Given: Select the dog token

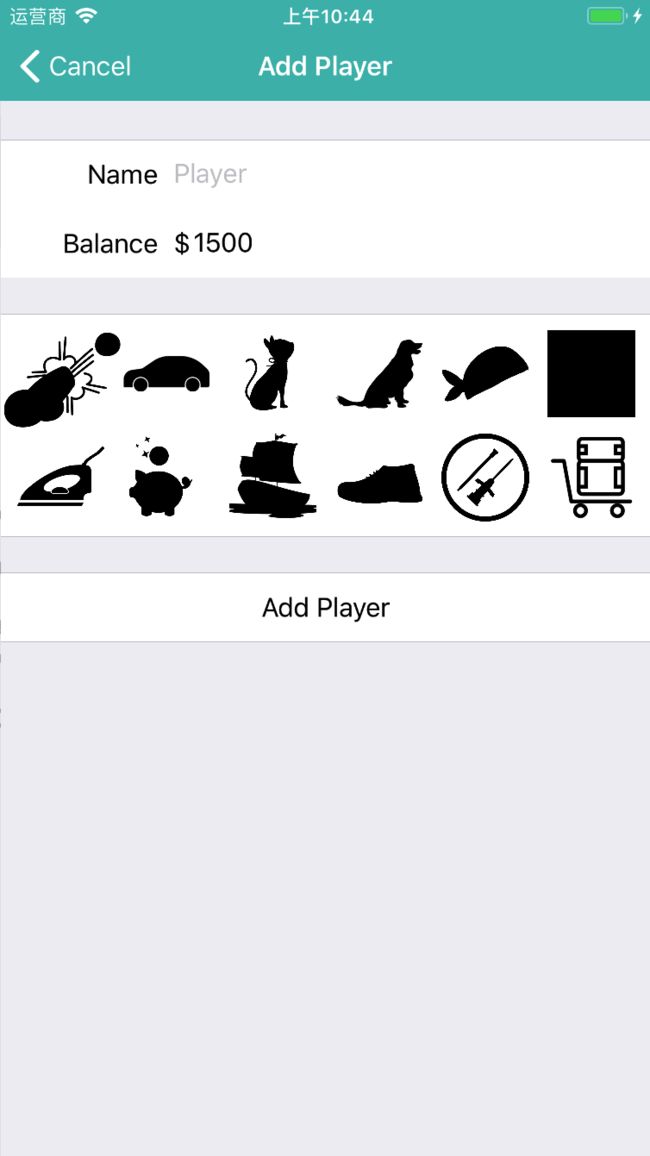Looking at the screenshot, I should 380,374.
